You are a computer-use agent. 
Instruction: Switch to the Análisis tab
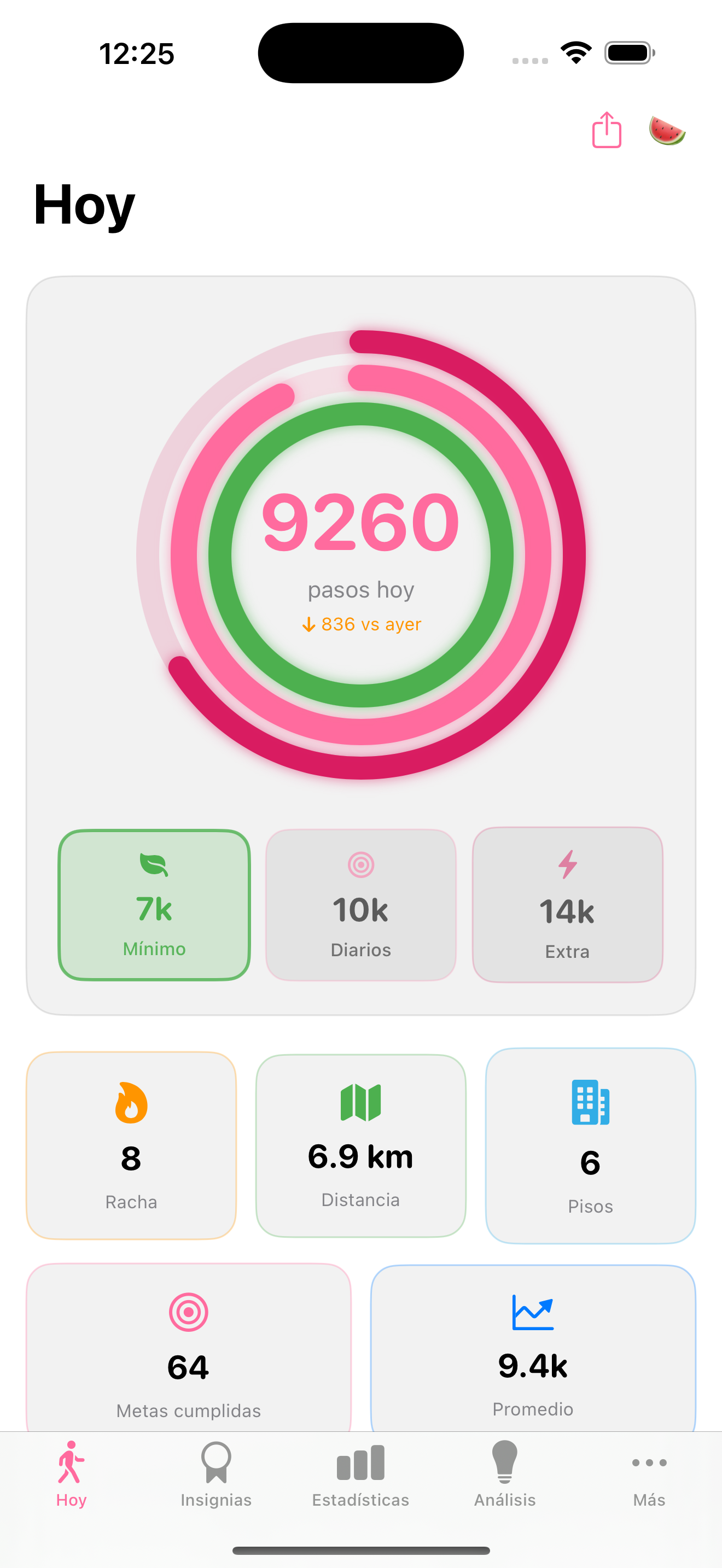click(x=505, y=1473)
